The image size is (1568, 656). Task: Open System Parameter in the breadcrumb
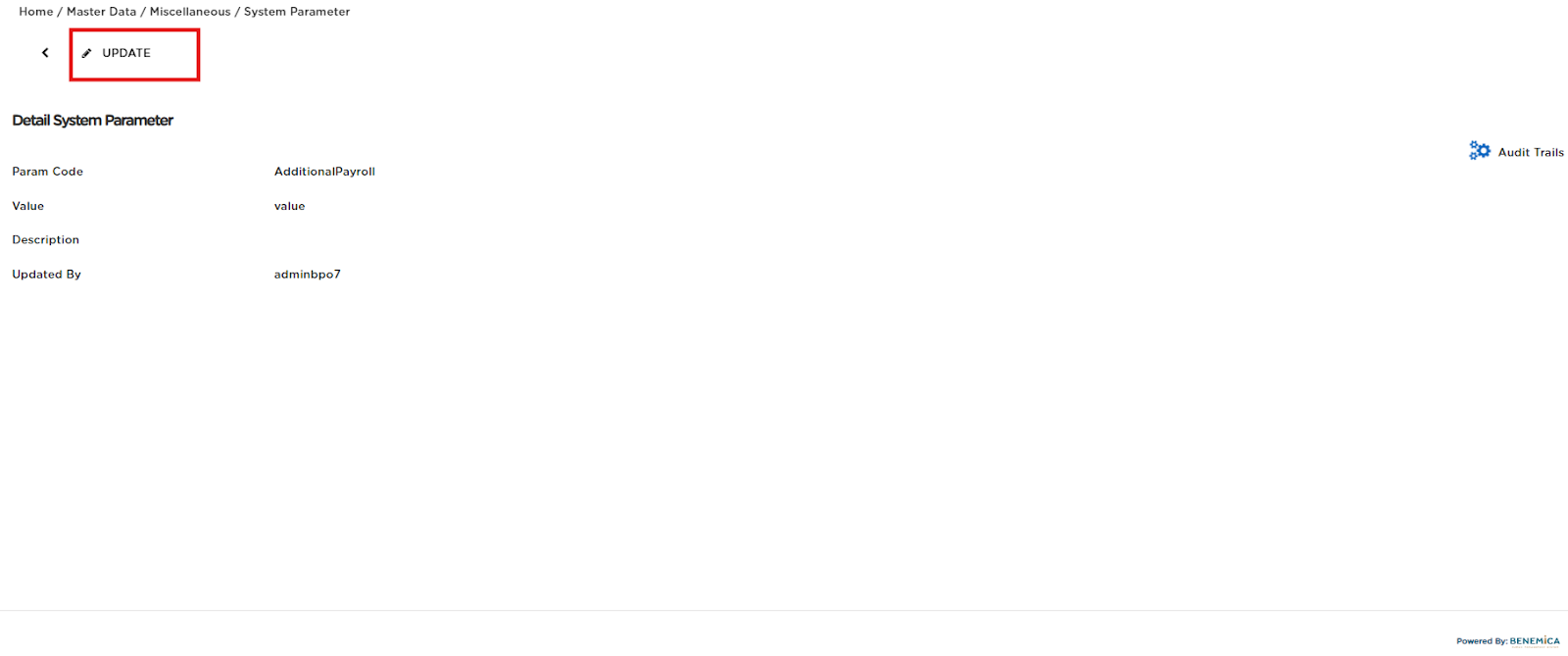296,12
